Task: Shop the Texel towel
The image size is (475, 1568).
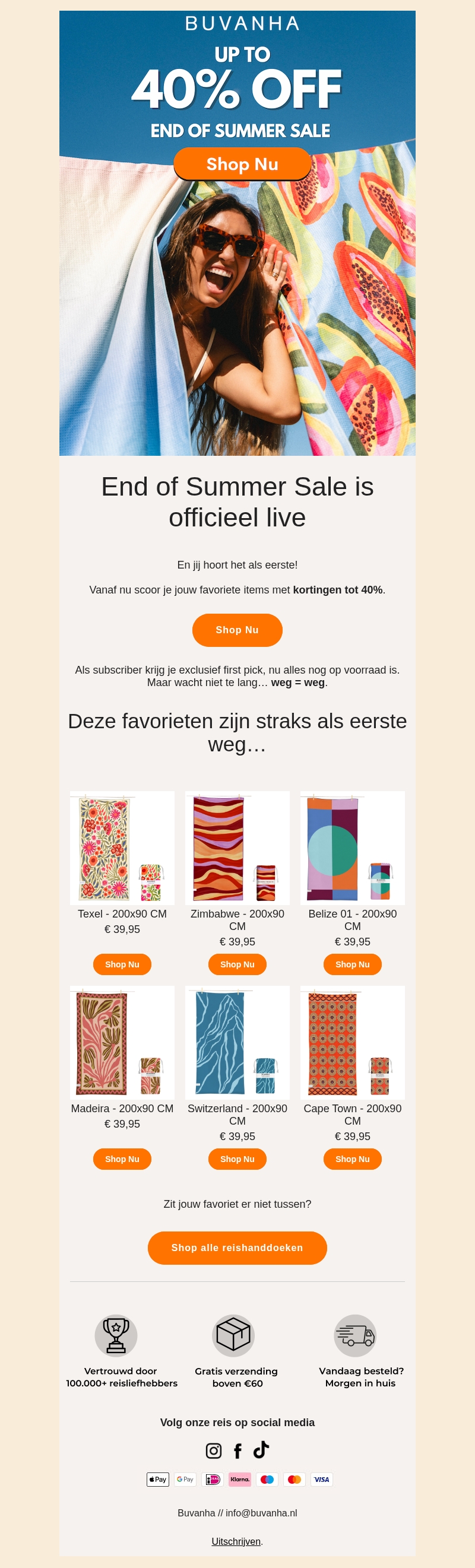Action: [x=122, y=964]
